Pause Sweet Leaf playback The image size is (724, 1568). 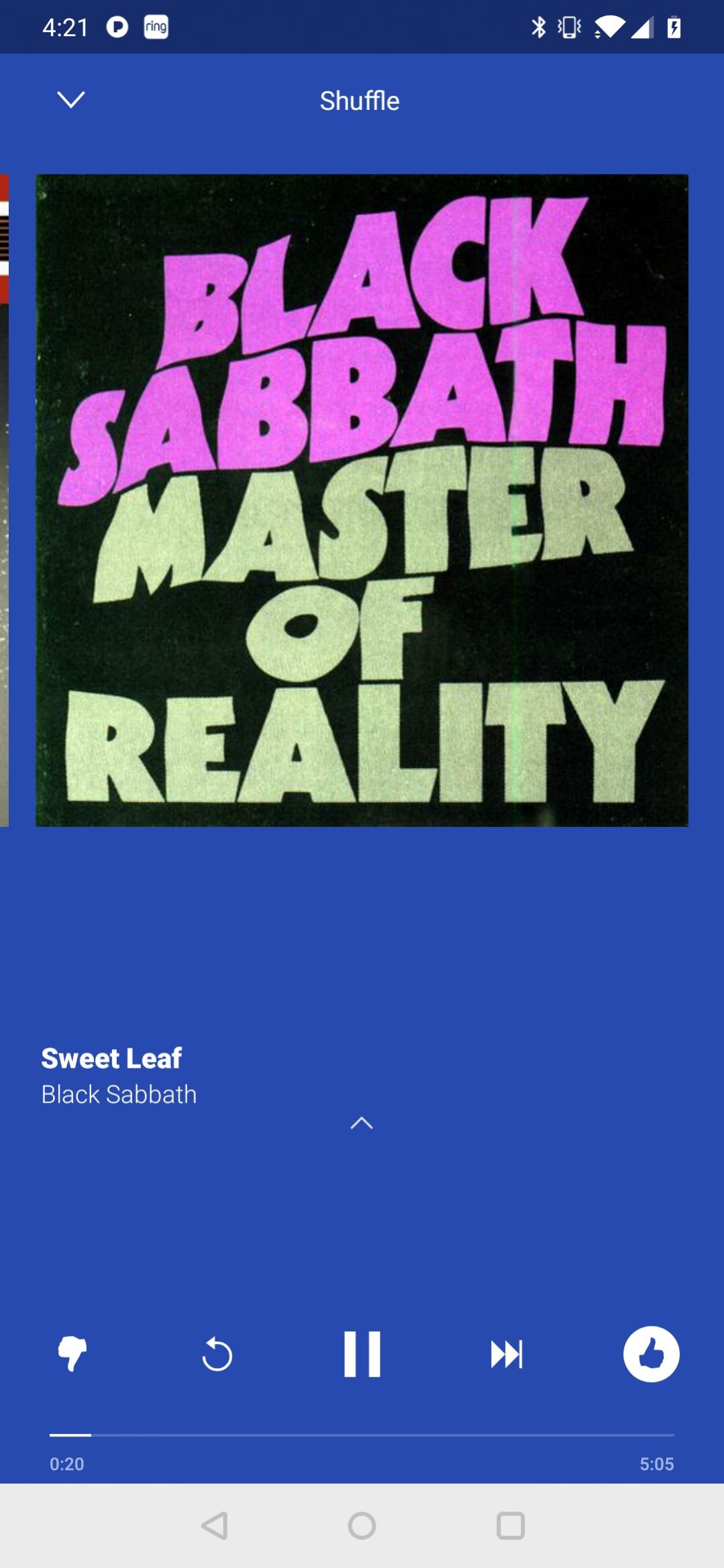[x=362, y=1354]
